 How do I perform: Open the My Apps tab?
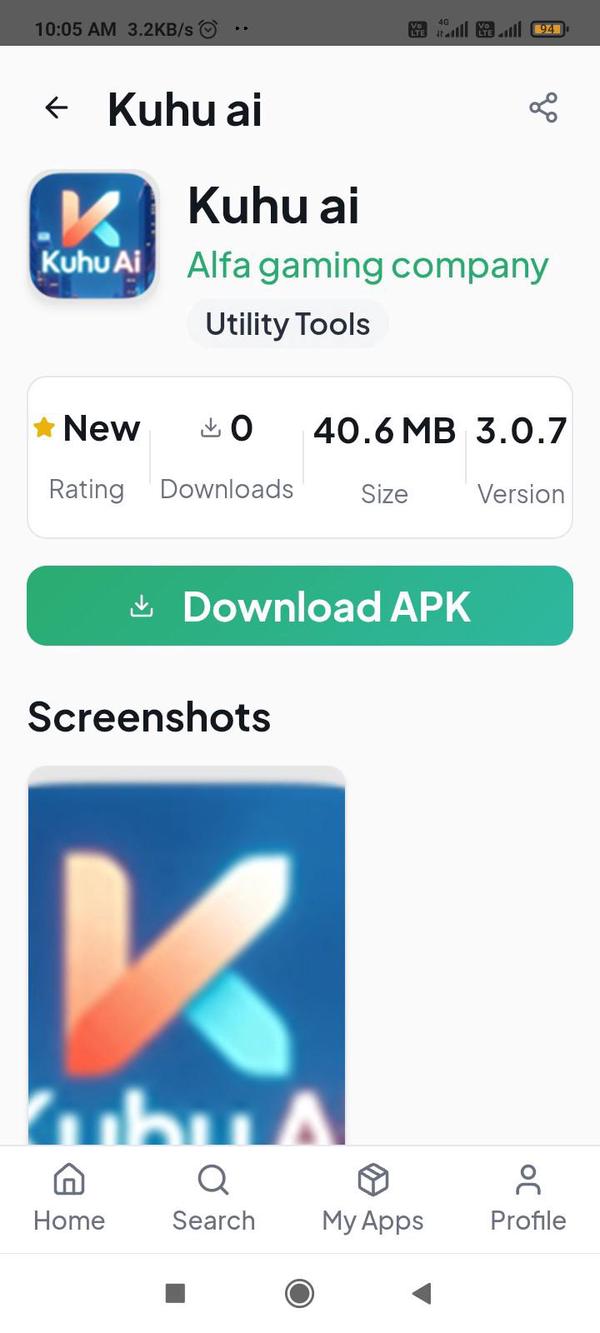tap(373, 1198)
